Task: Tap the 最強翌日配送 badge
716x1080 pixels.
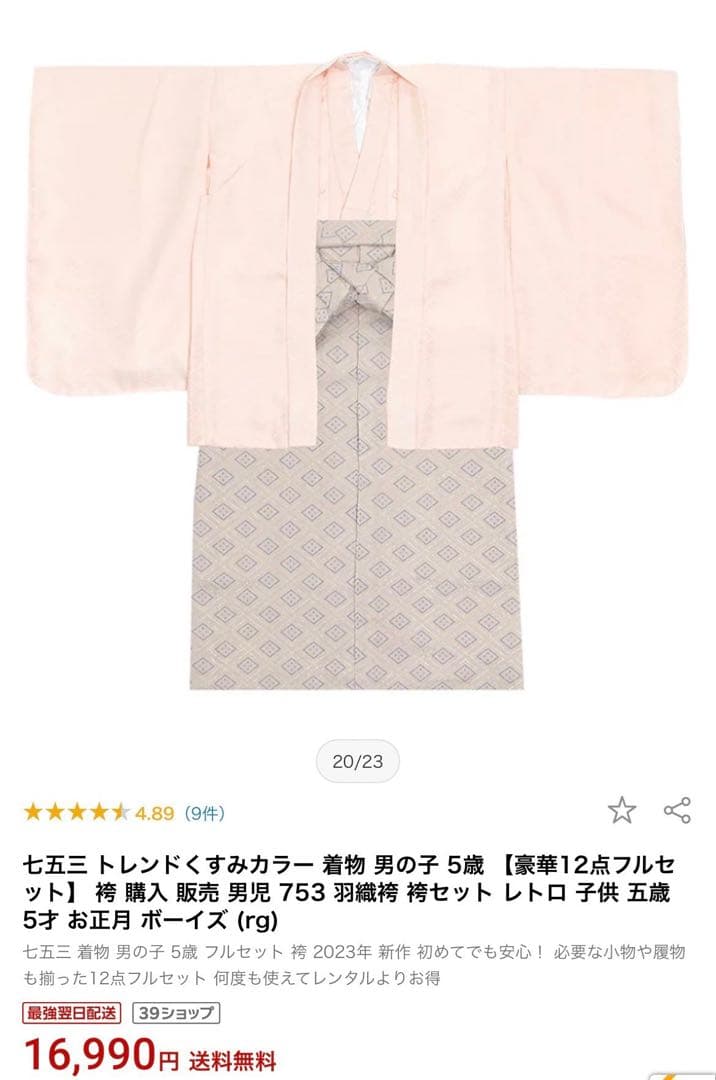Action: point(71,1013)
